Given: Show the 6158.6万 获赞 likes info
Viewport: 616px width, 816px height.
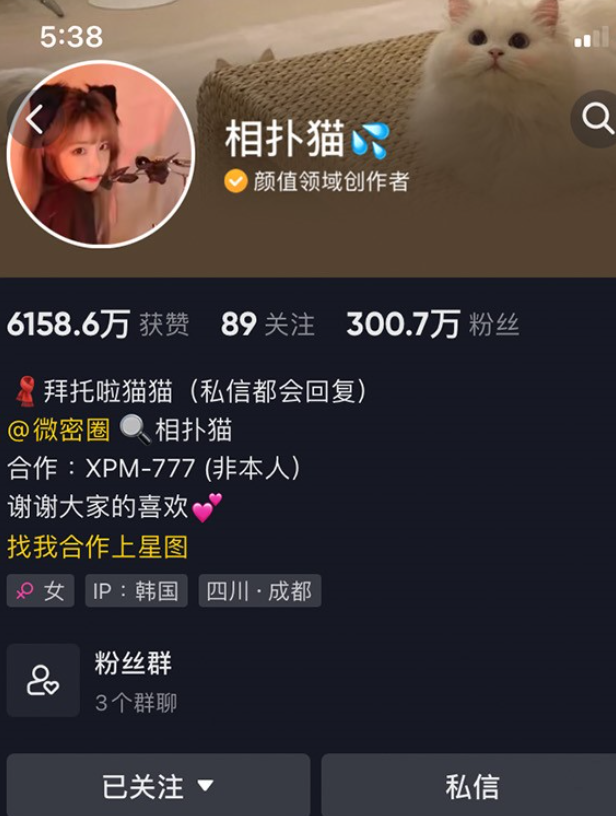Looking at the screenshot, I should click(x=98, y=324).
